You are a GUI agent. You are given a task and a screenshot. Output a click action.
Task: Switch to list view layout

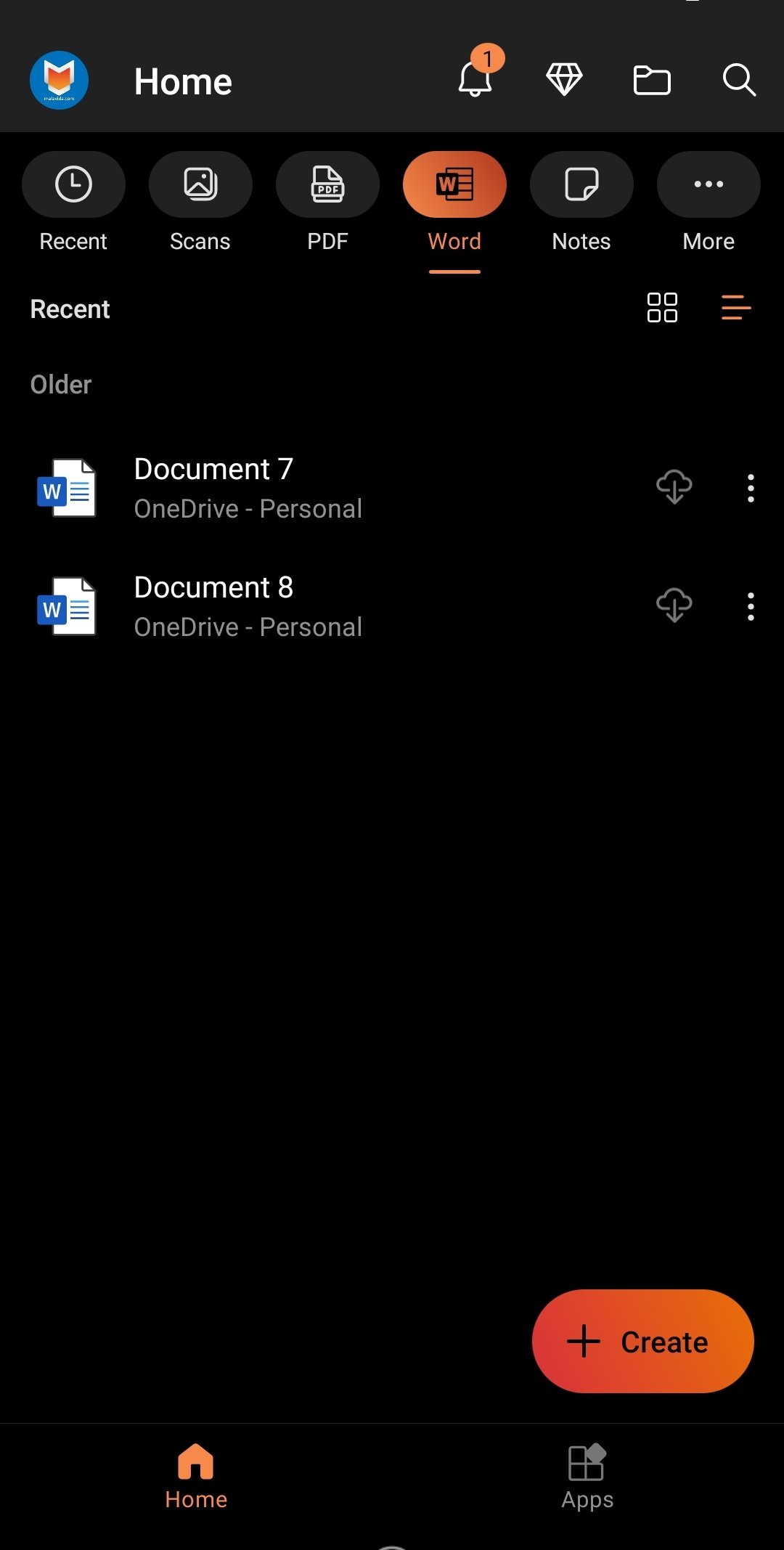pyautogui.click(x=736, y=308)
